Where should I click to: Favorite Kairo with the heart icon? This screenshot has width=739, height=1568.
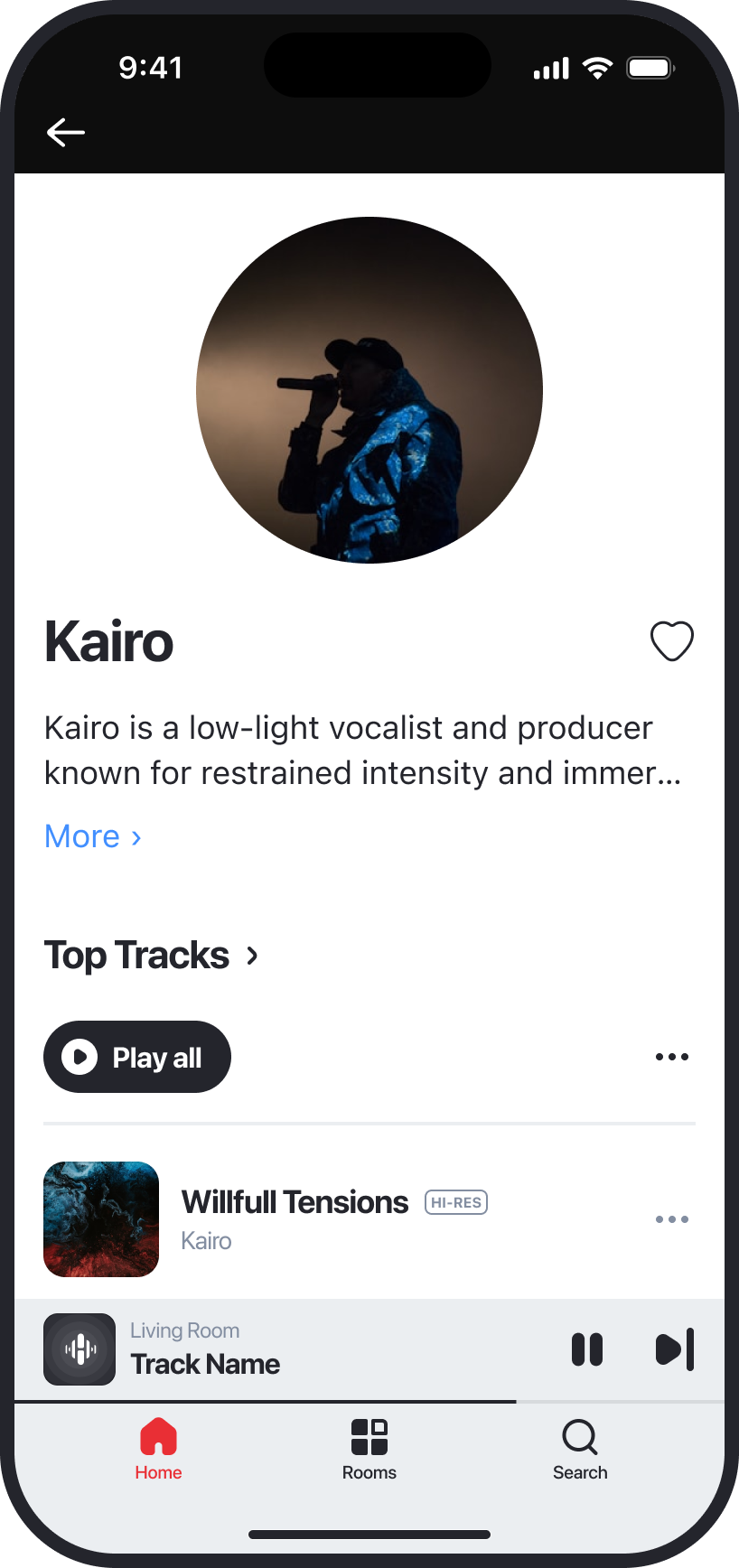click(672, 641)
